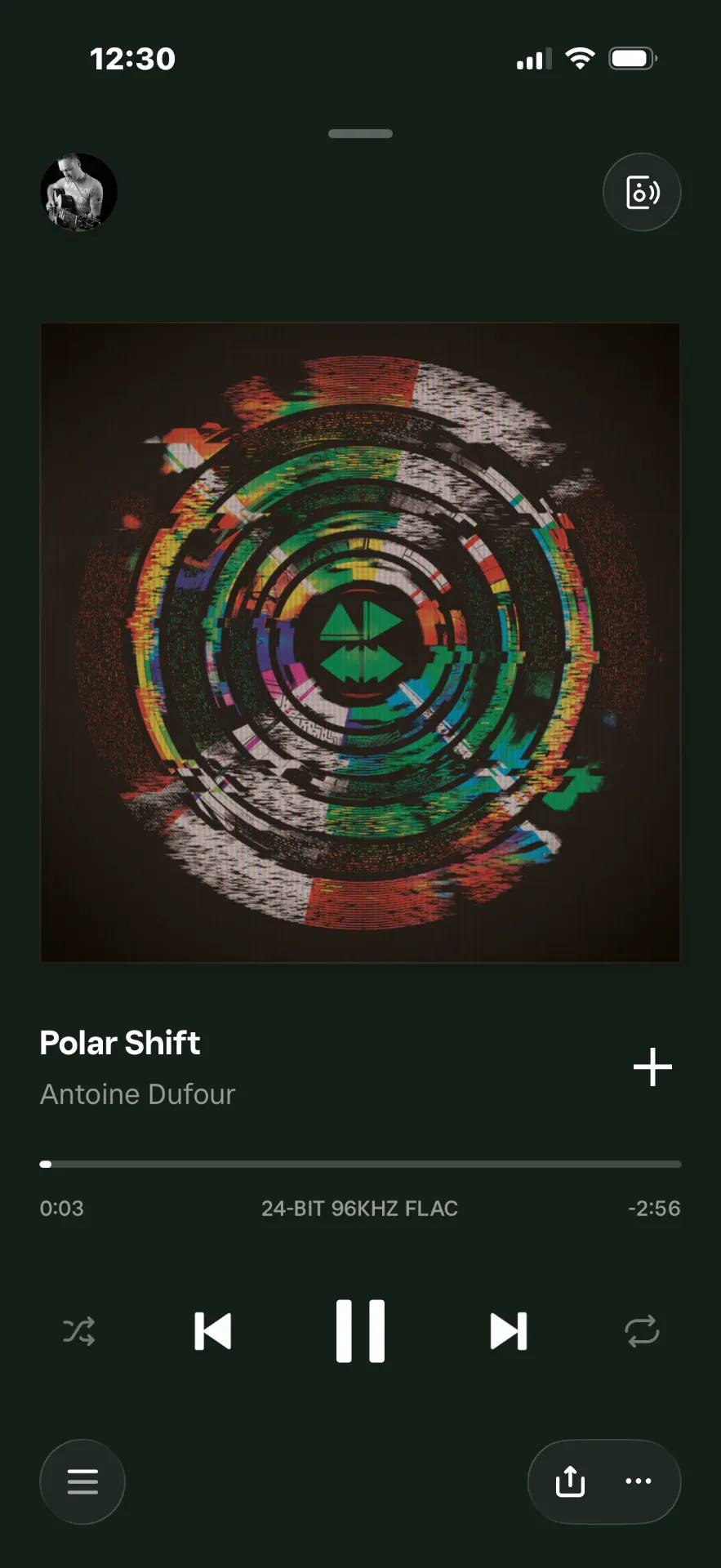Open the play queue list

click(x=82, y=1481)
